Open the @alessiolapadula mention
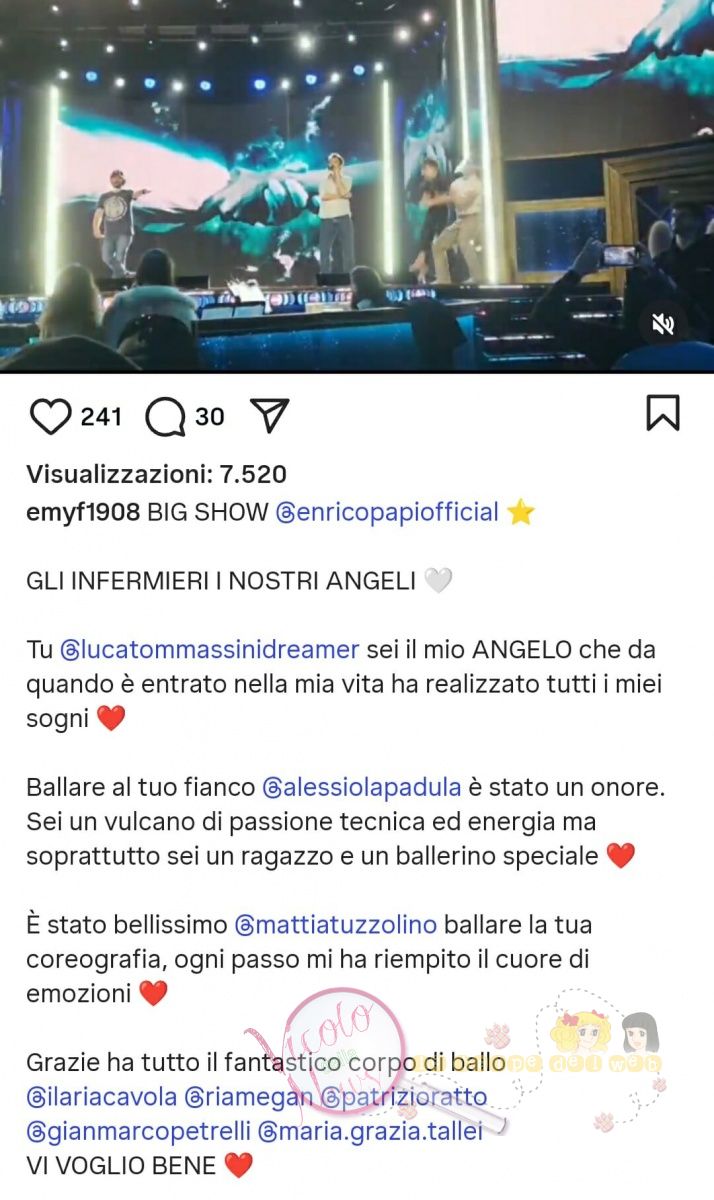Viewport: 714px width, 1200px height. click(x=362, y=787)
